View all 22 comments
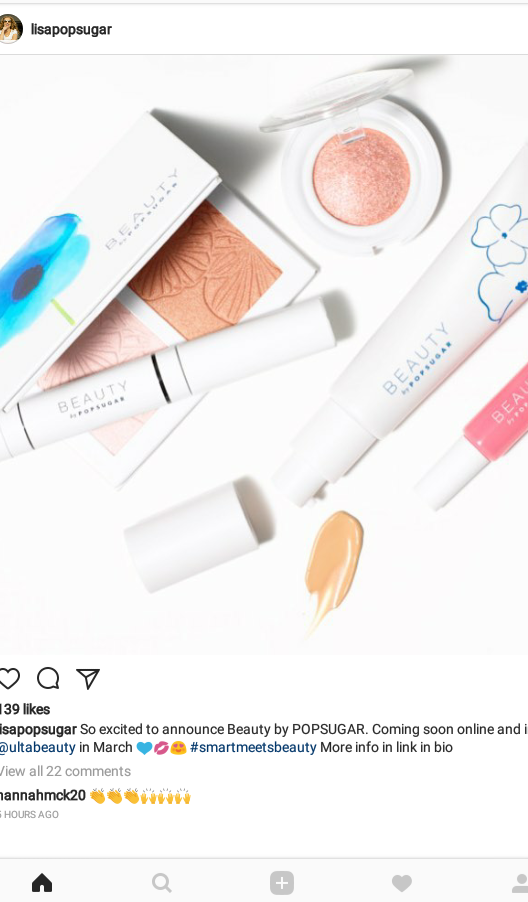This screenshot has height=902, width=528. (x=65, y=771)
